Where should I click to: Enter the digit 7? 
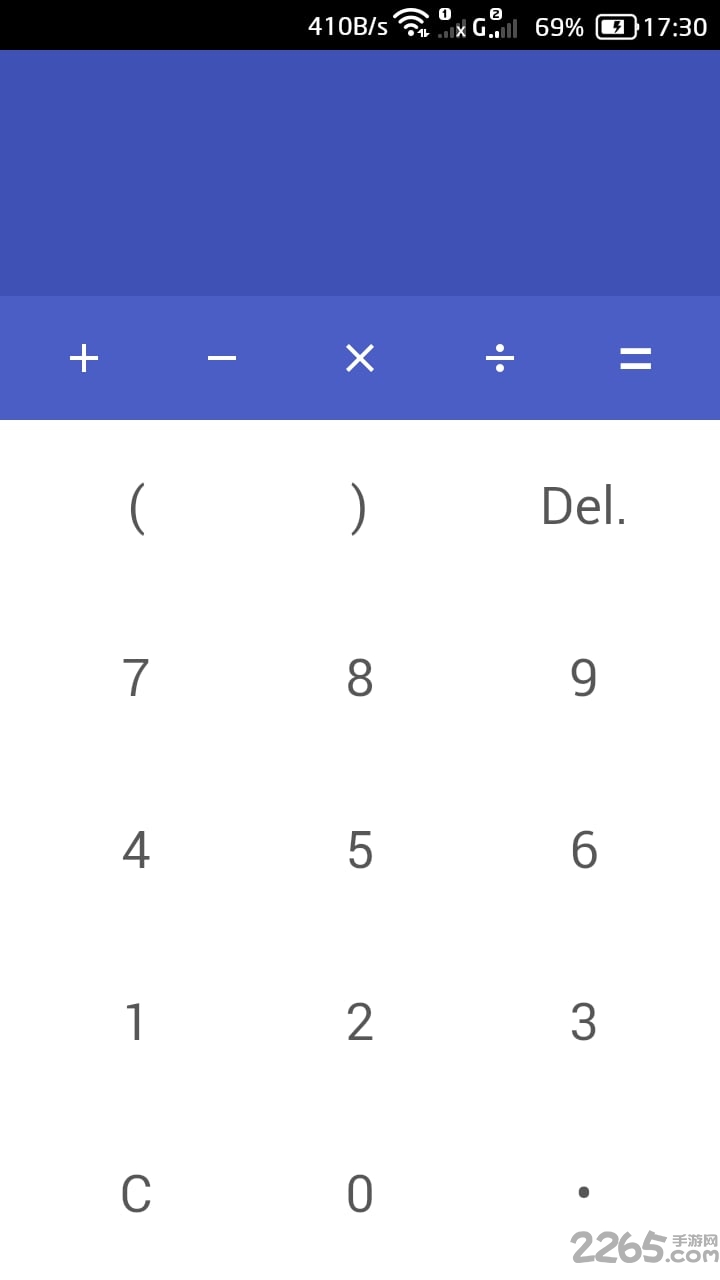136,678
